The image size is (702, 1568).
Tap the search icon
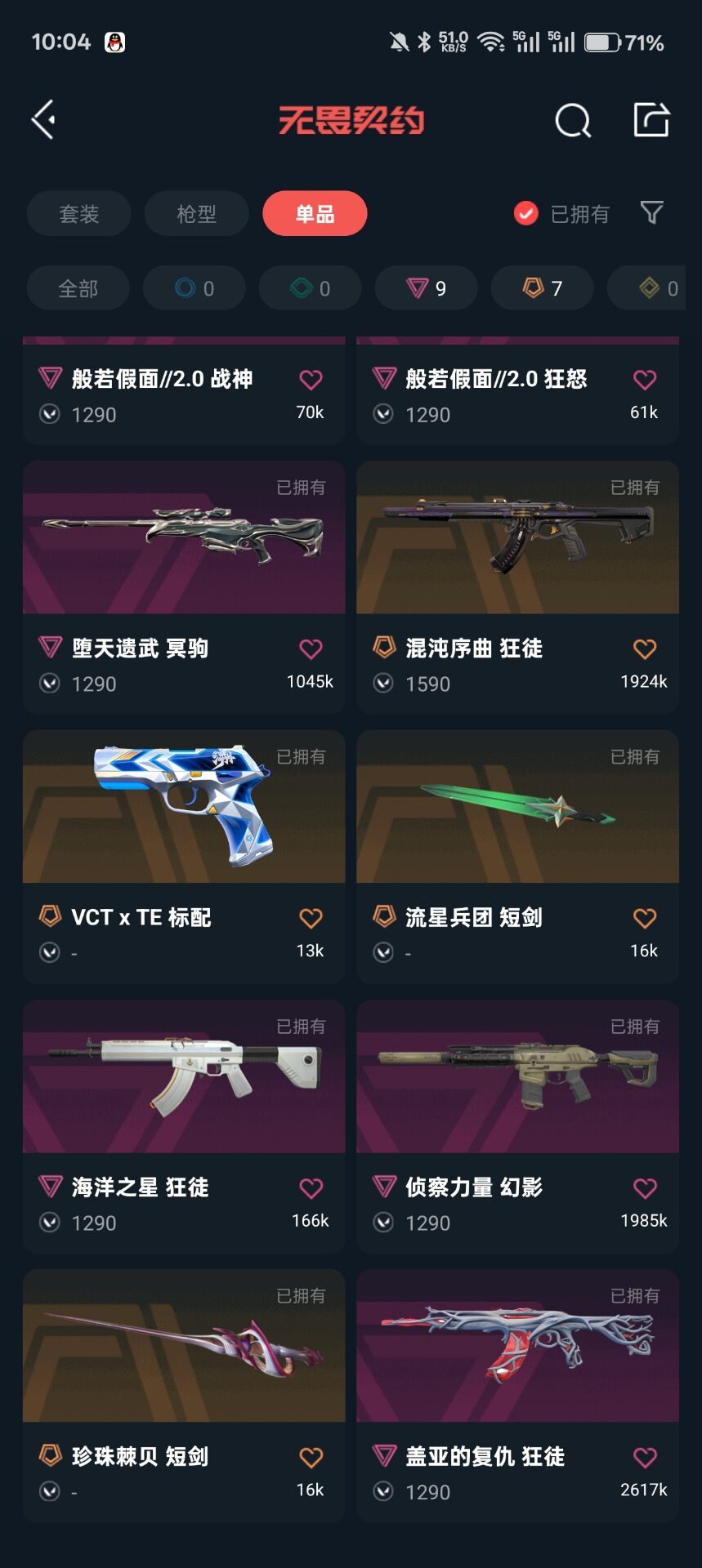[x=572, y=120]
